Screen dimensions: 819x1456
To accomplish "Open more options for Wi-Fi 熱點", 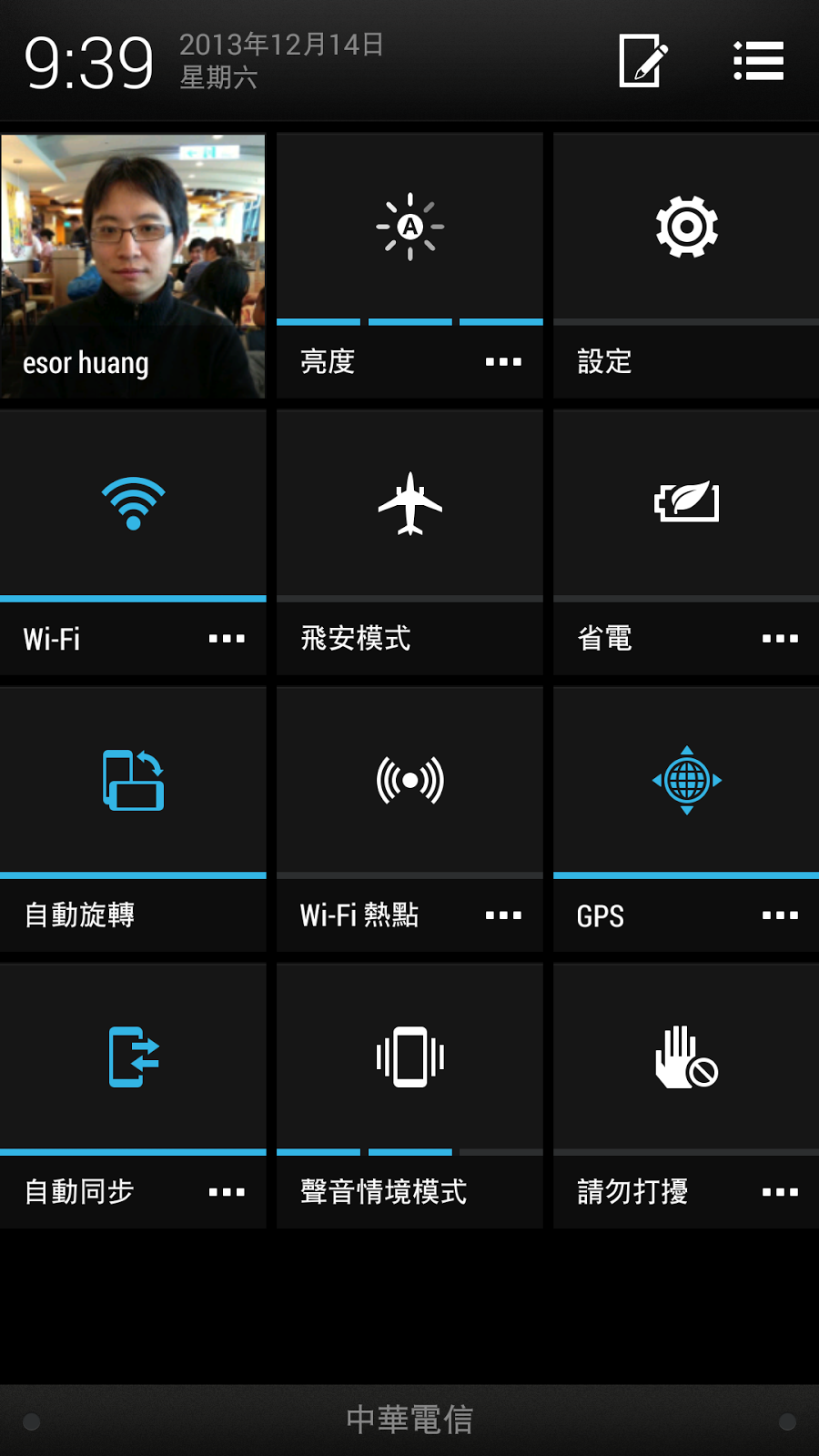I will pos(503,915).
